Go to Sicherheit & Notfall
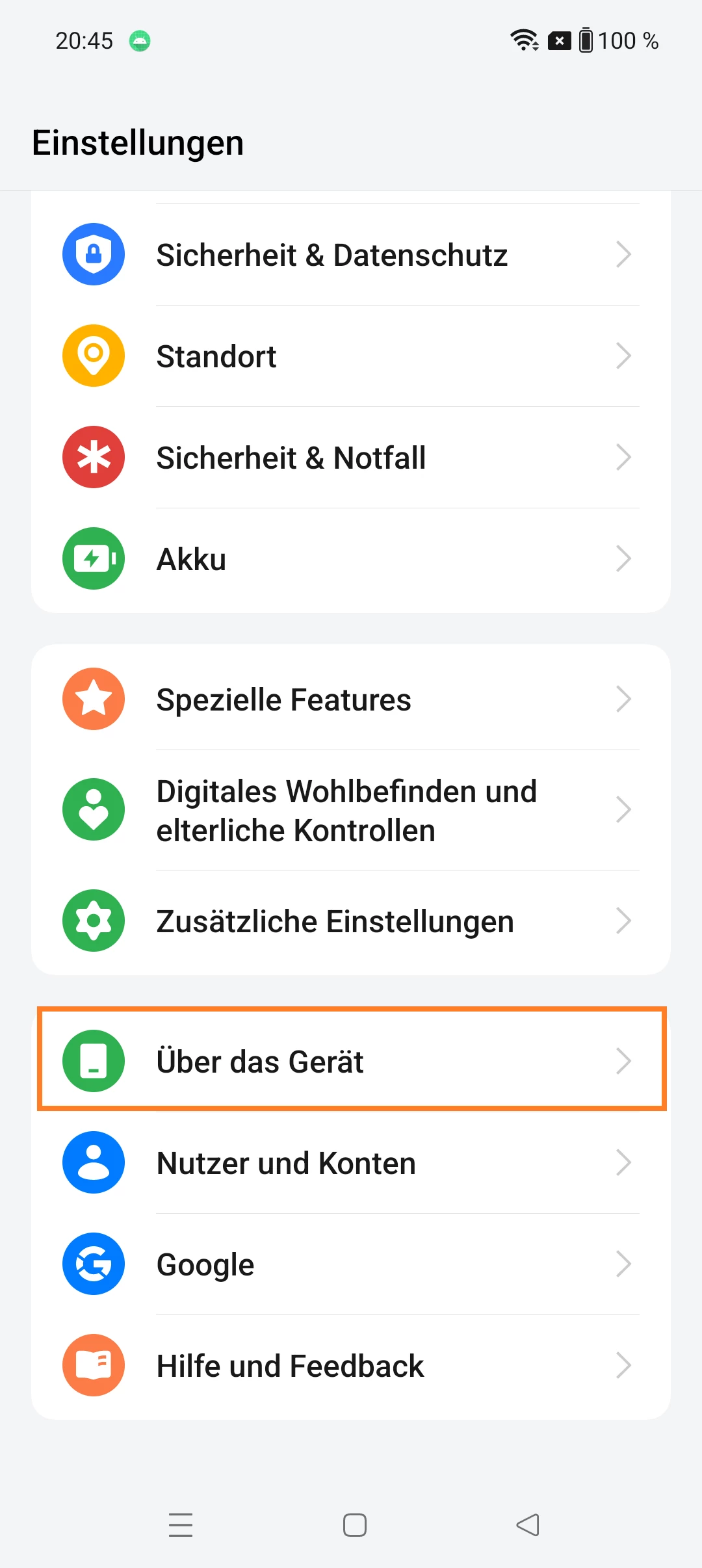The image size is (702, 1568). pos(351,458)
